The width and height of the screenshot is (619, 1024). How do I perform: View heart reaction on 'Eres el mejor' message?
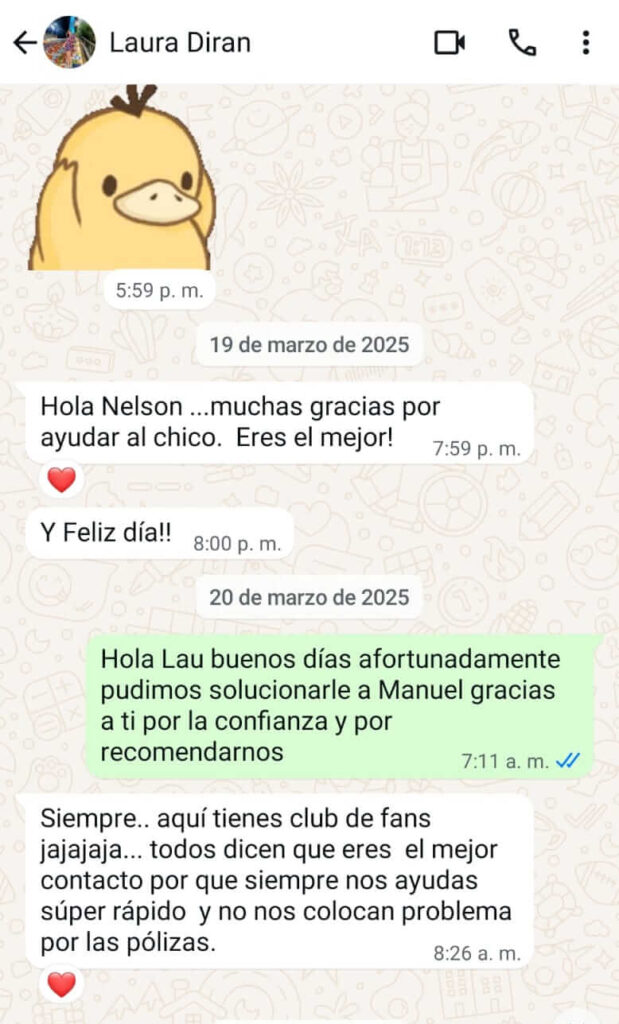point(62,481)
